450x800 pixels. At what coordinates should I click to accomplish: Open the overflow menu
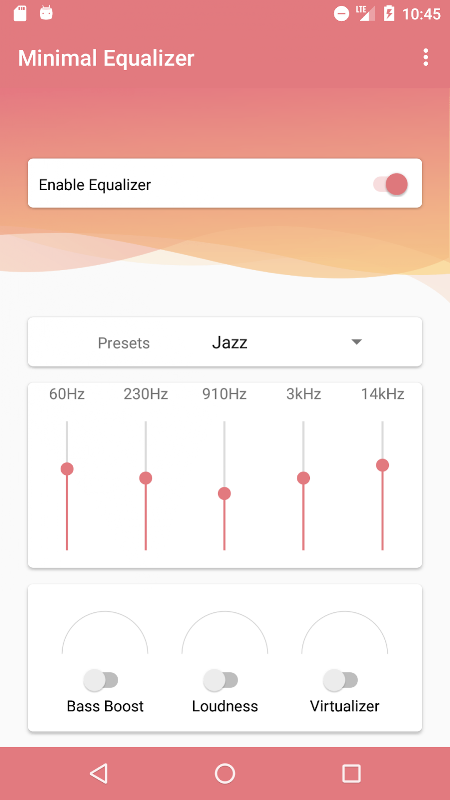coord(426,58)
